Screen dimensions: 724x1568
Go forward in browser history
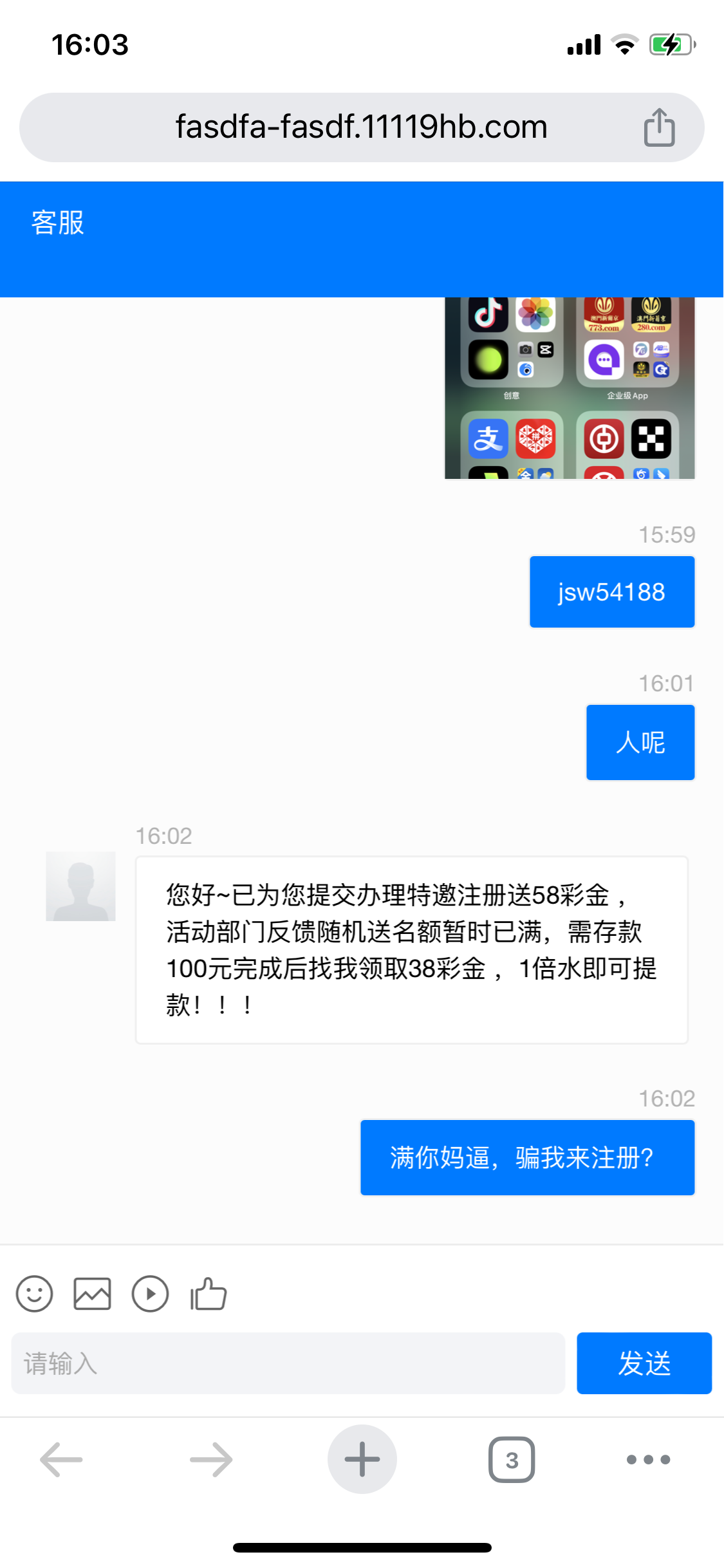tap(211, 1459)
